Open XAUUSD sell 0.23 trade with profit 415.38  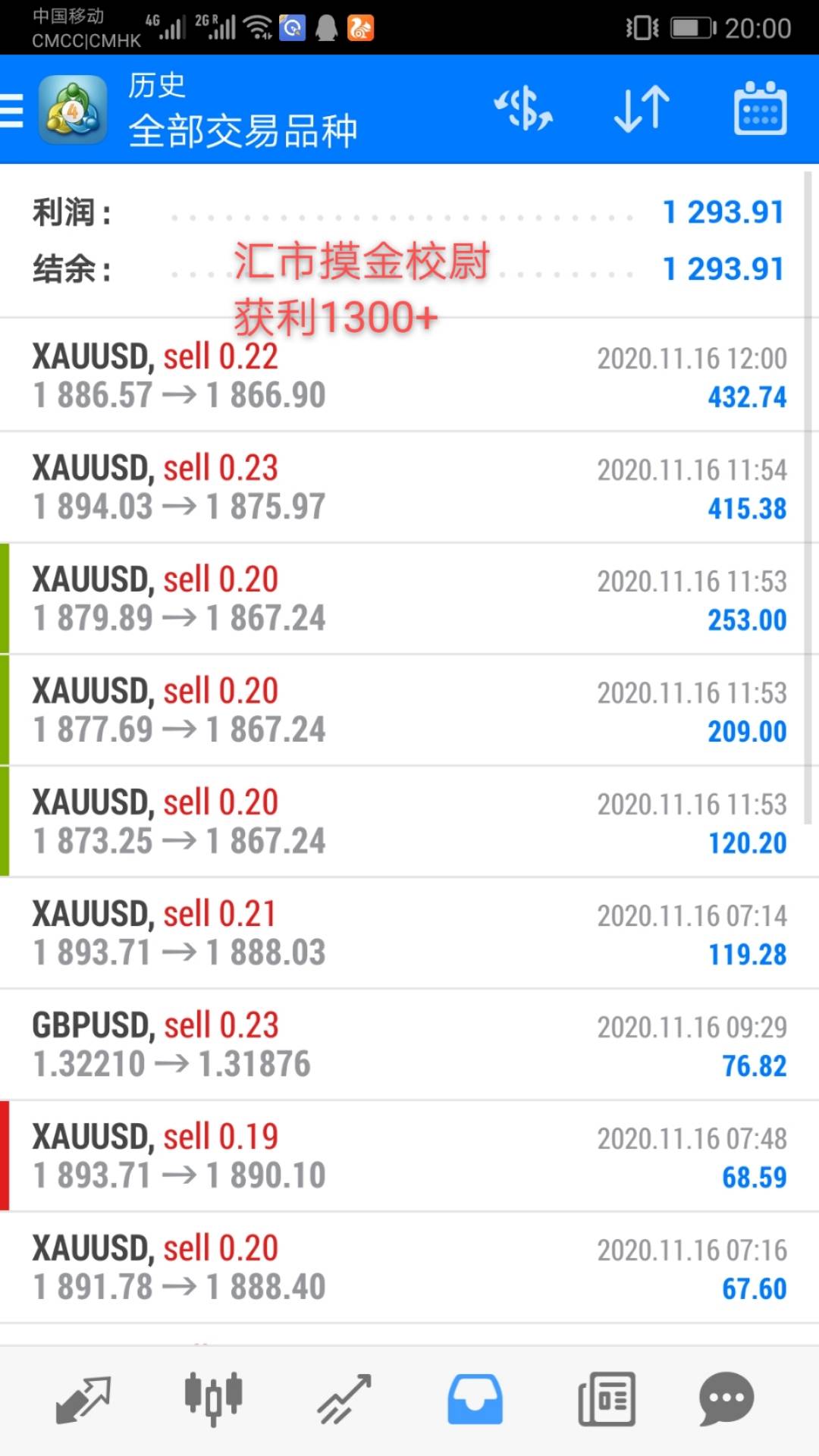click(x=409, y=487)
